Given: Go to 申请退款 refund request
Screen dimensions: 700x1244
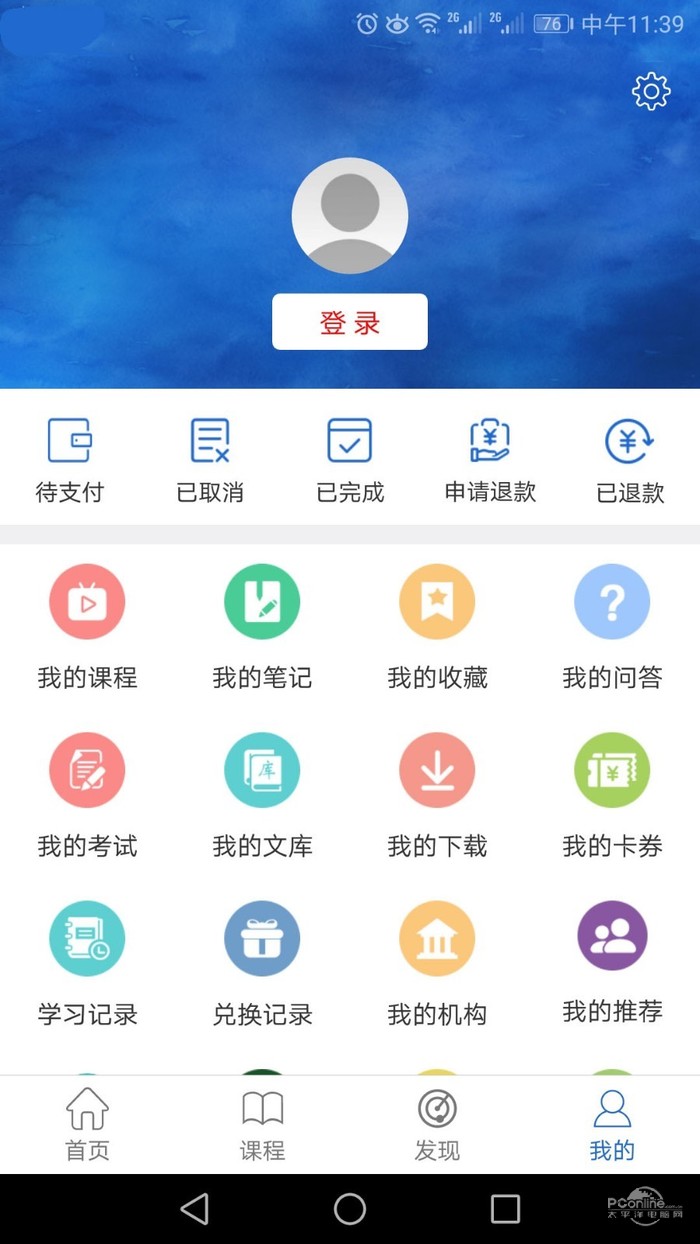Looking at the screenshot, I should click(490, 460).
